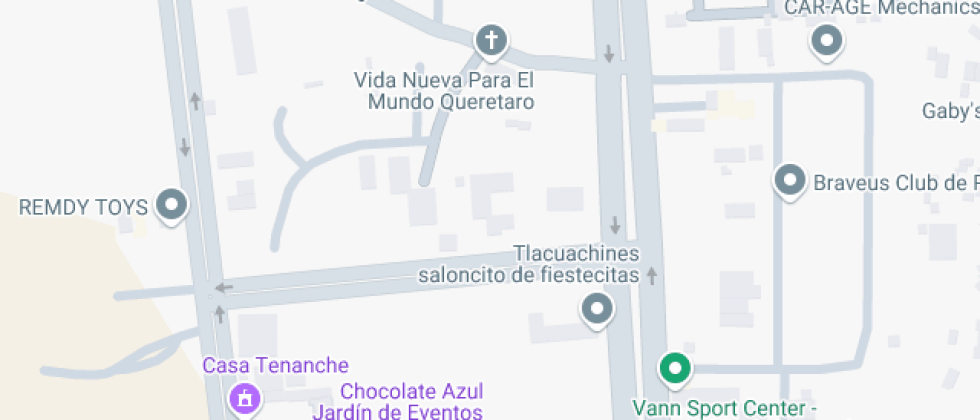Open the Vann Sport Center green pin
This screenshot has width=980, height=420.
675,368
